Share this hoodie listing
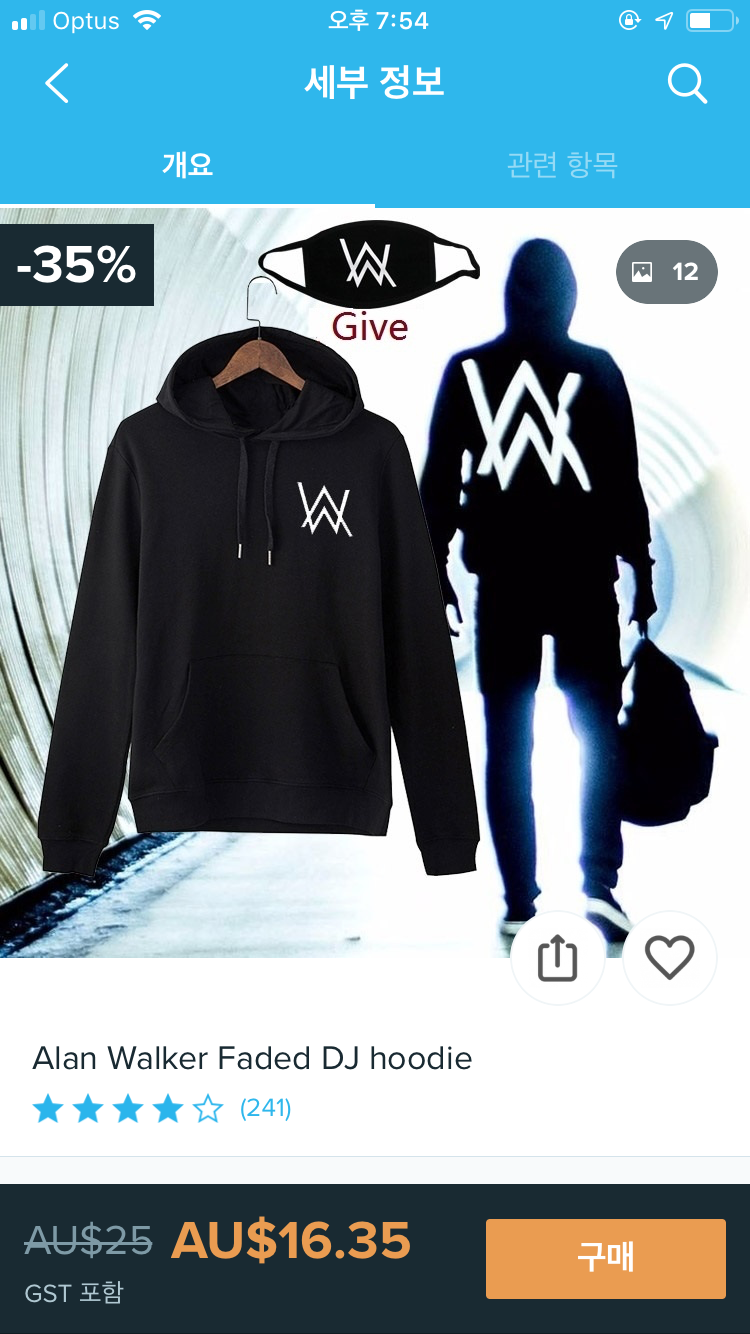 tap(558, 959)
